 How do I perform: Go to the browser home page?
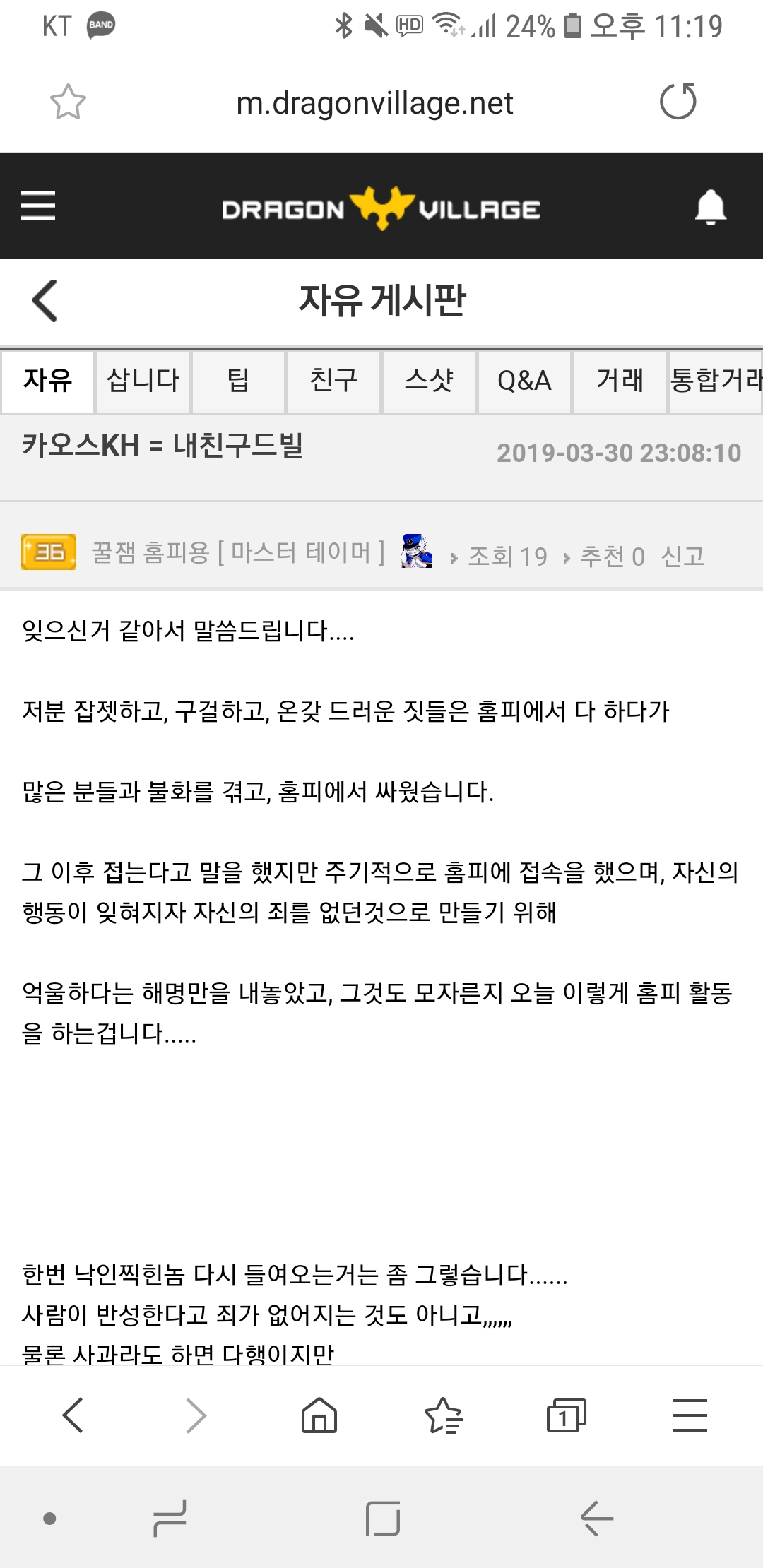319,1415
